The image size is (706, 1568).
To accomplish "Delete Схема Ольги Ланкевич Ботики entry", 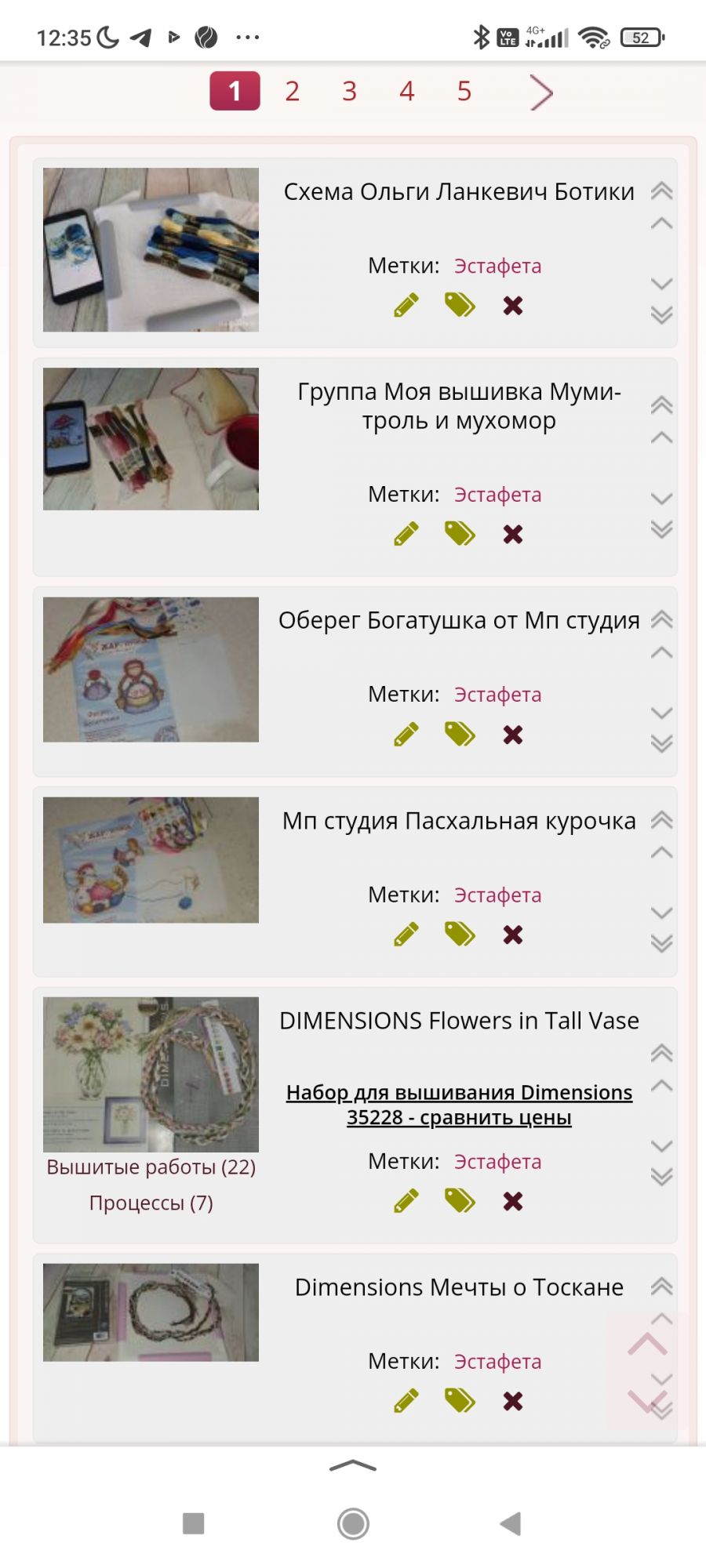I will tap(513, 305).
